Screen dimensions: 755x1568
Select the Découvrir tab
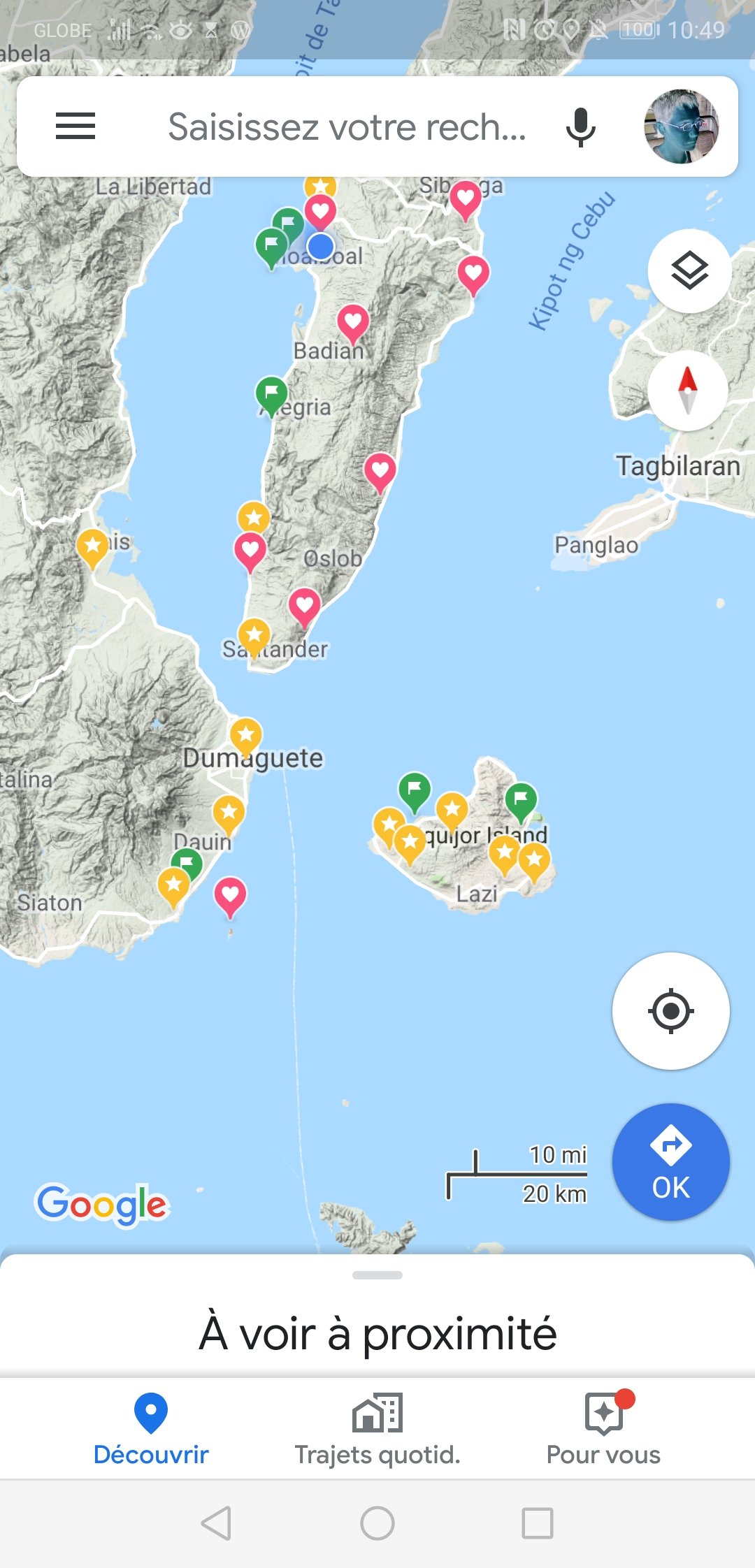click(x=151, y=1428)
